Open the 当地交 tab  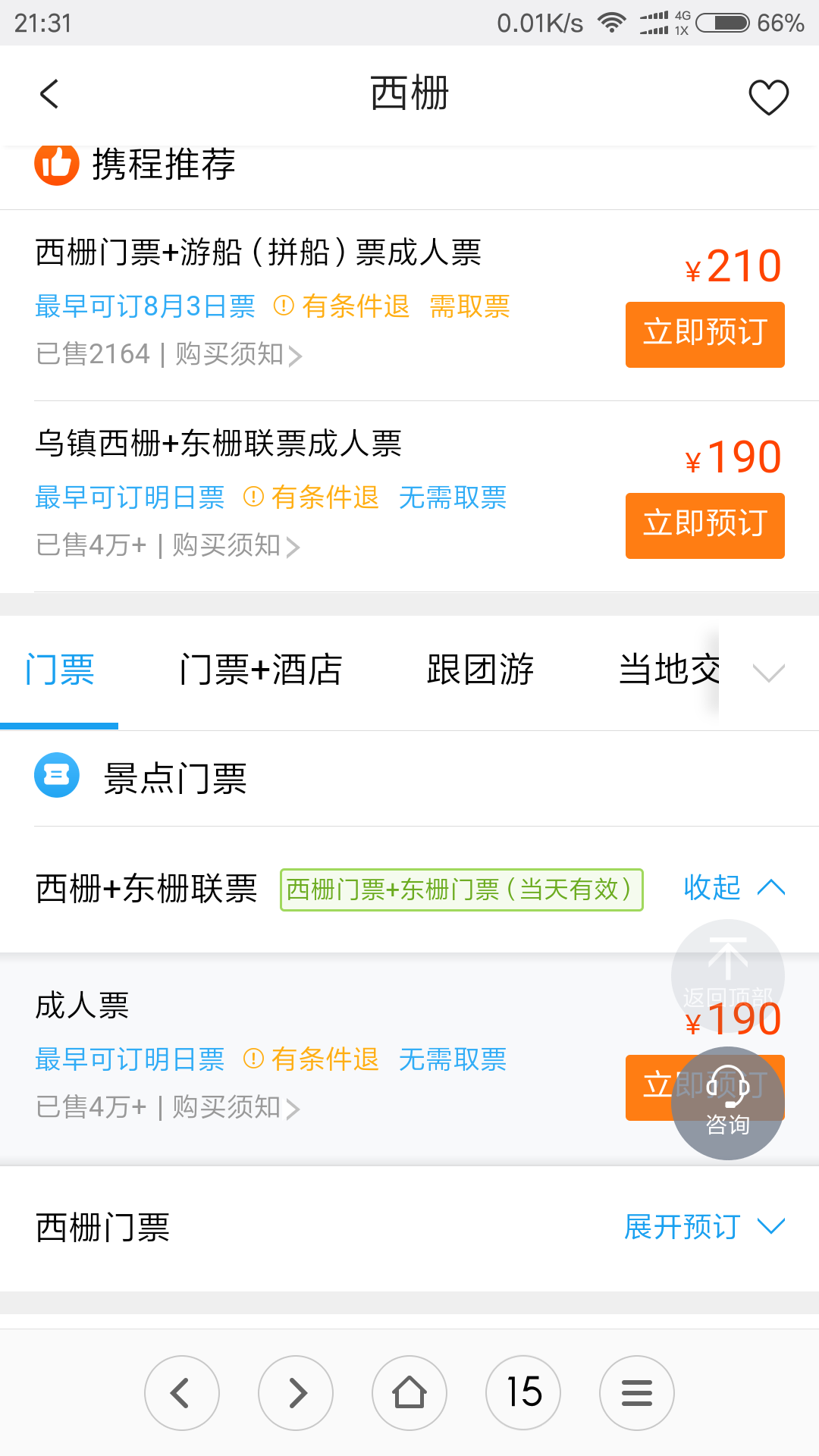tap(667, 670)
